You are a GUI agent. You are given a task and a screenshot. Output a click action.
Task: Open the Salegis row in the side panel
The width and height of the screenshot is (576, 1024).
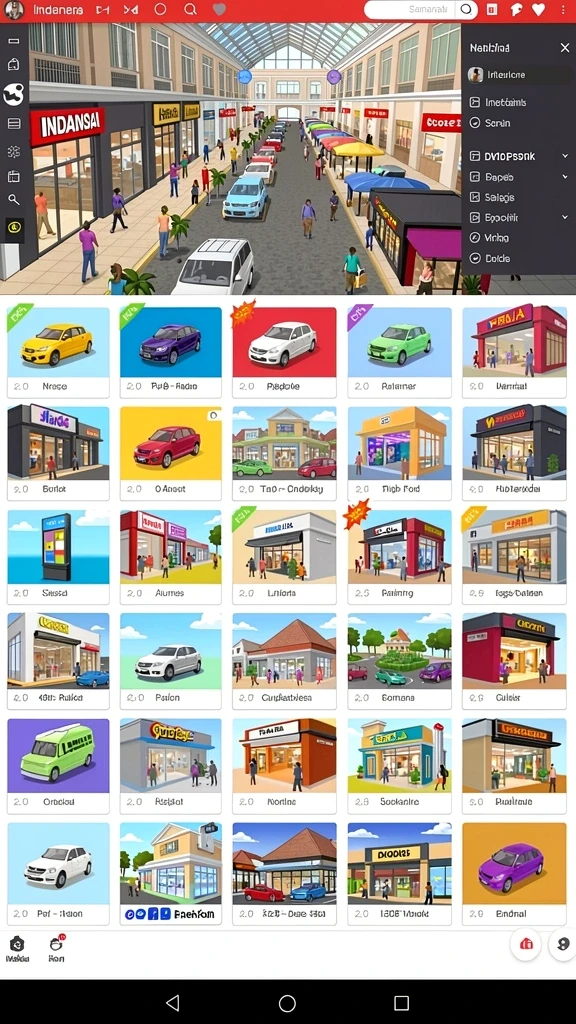pyautogui.click(x=519, y=197)
